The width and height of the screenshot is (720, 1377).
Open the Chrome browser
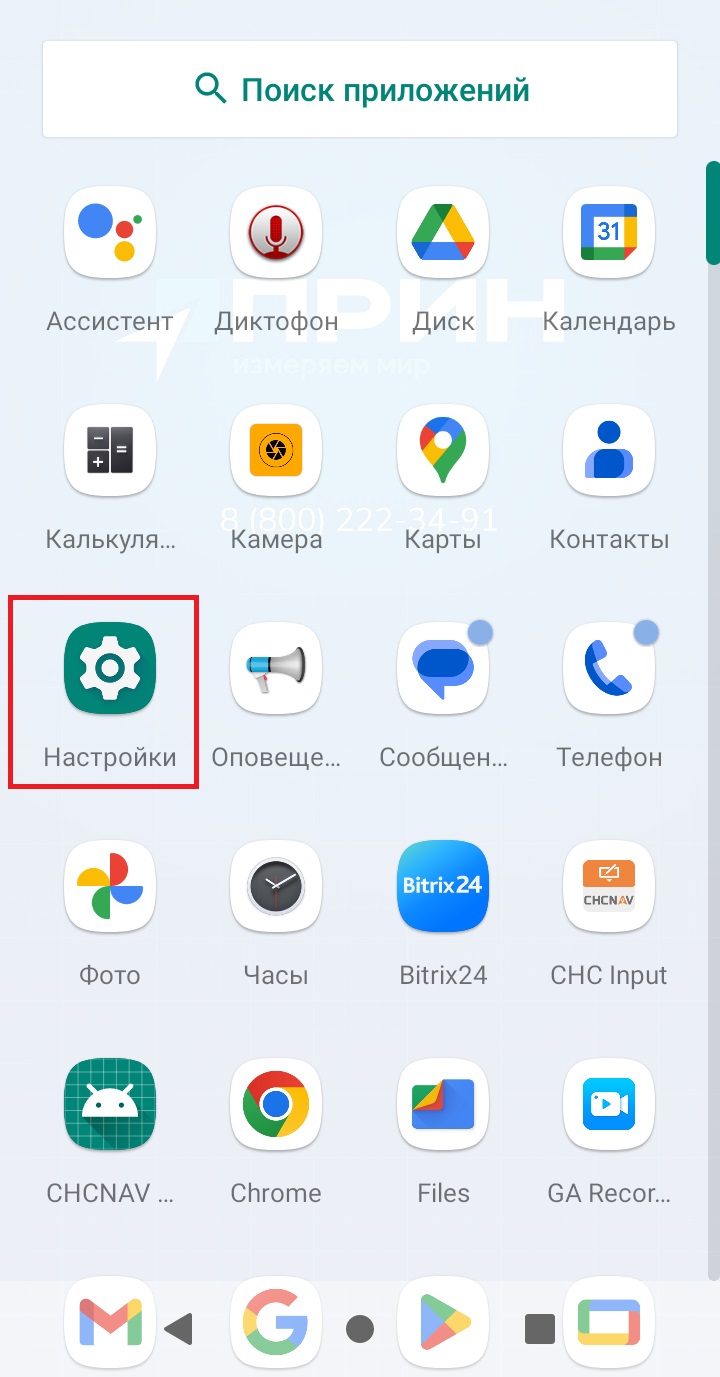click(x=276, y=1104)
